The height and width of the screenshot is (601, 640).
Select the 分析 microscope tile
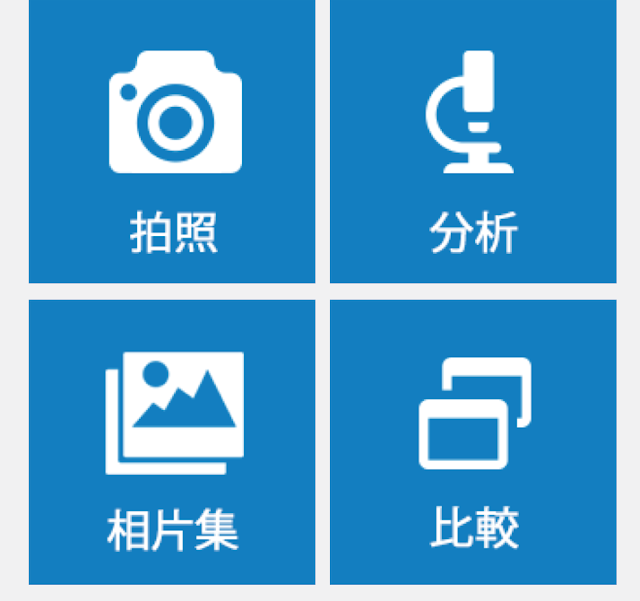pyautogui.click(x=473, y=141)
